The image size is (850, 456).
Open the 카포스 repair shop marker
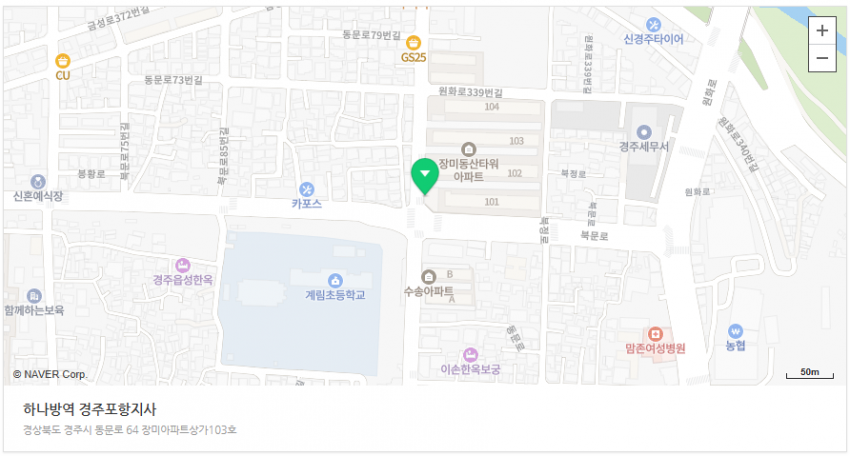click(307, 188)
